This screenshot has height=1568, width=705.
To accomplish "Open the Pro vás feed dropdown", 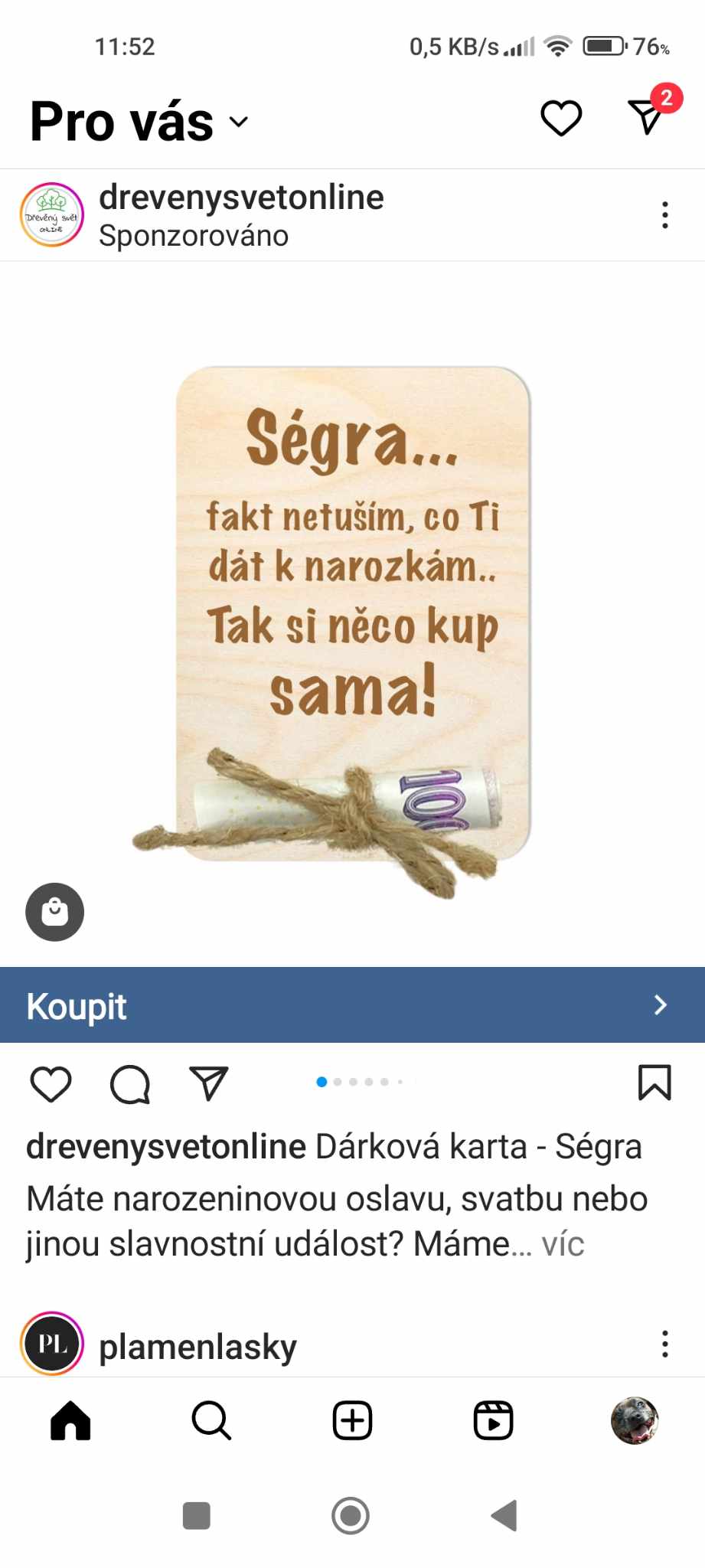I will (139, 122).
